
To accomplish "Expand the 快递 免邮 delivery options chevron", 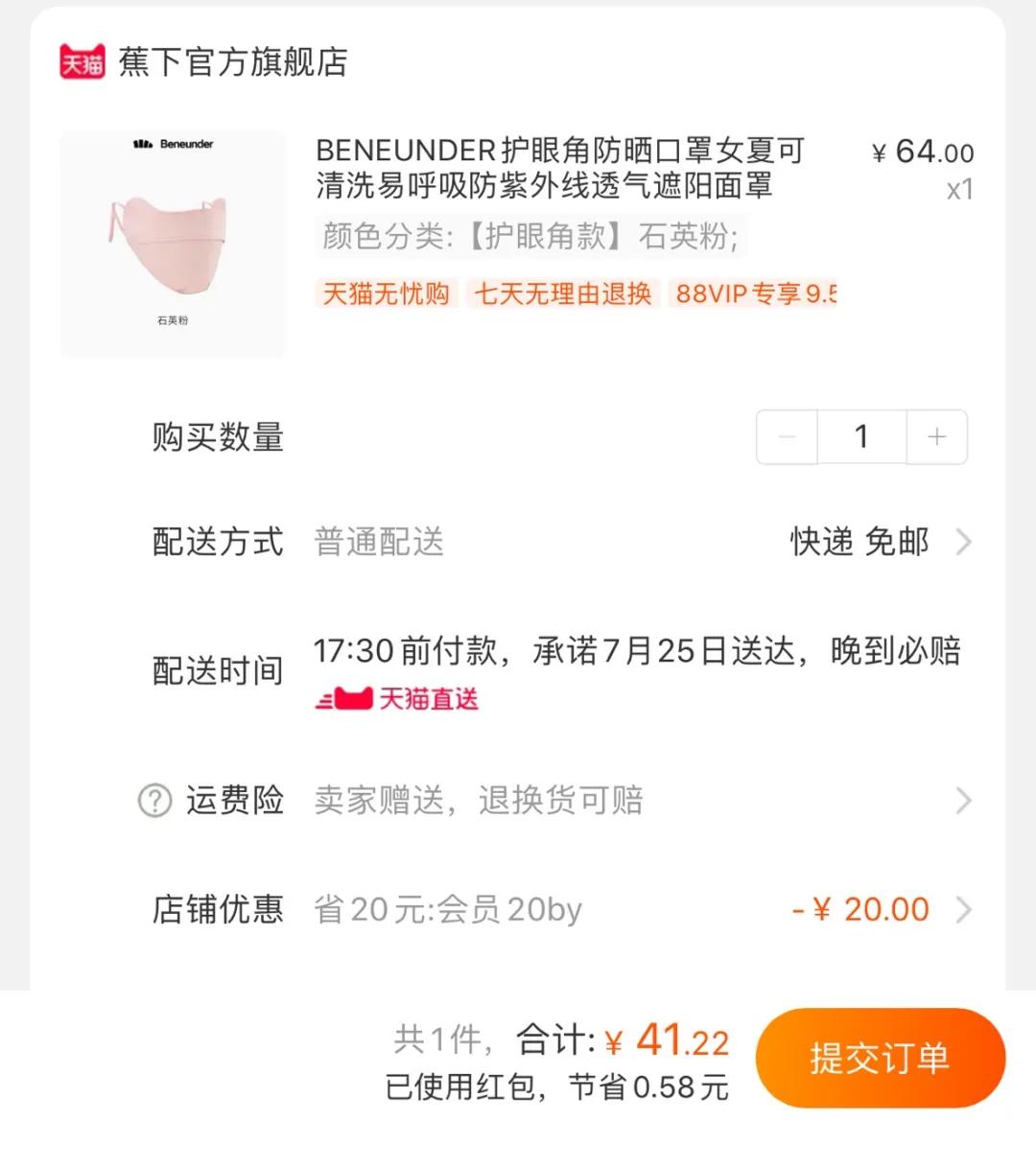I will [x=963, y=542].
